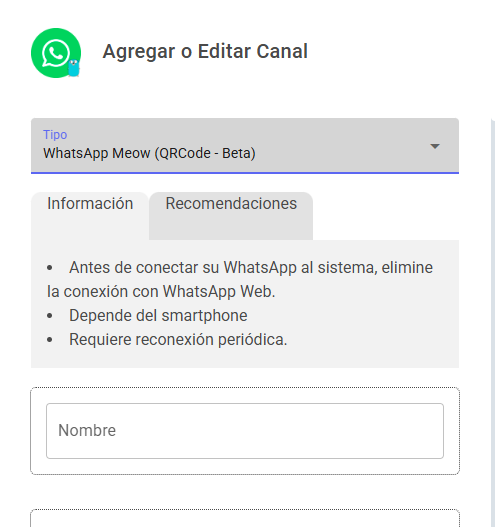Focus the Nombre text field
Screen dimensions: 495x527
[x=245, y=431]
